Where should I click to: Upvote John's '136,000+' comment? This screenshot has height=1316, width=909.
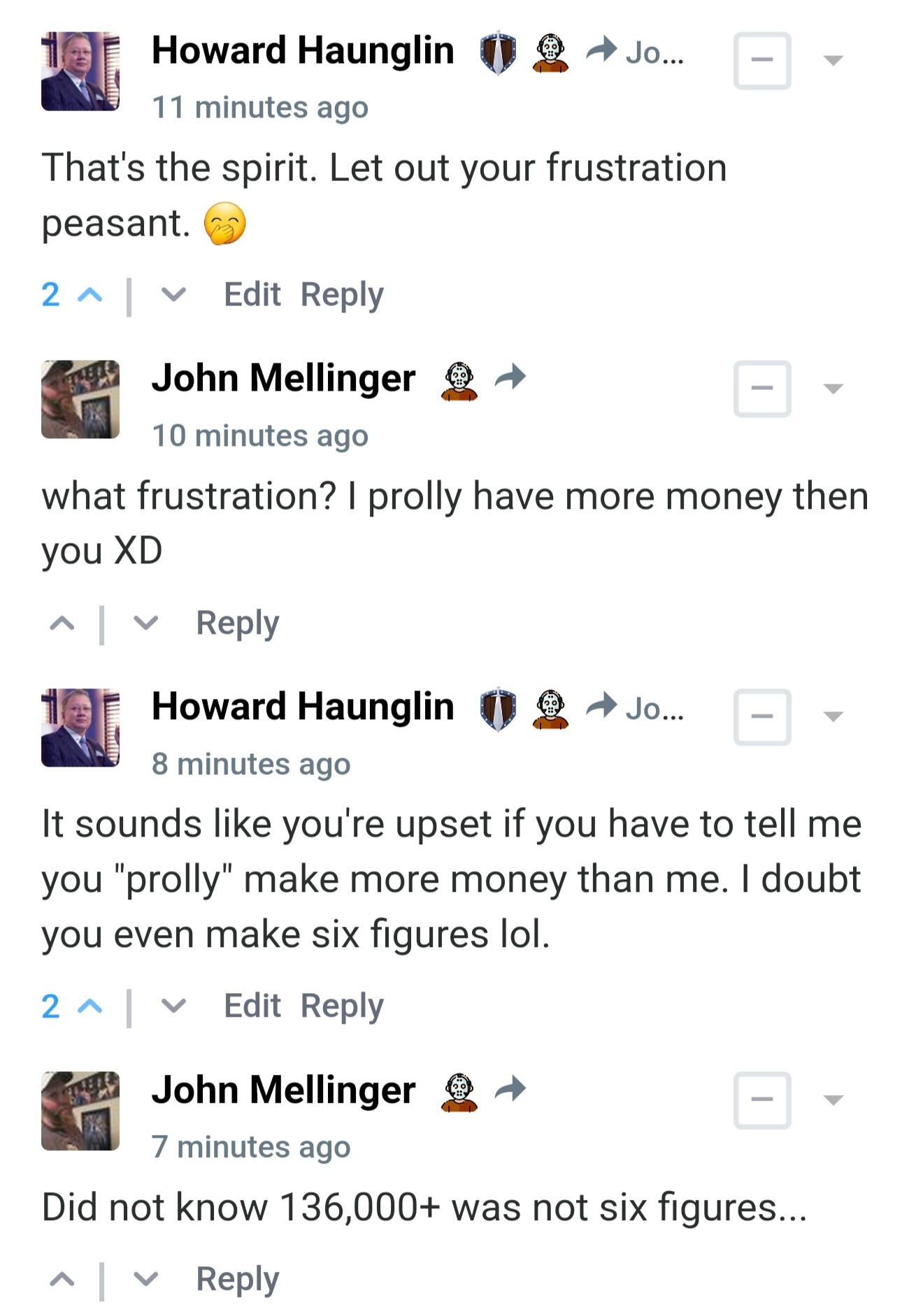62,1279
